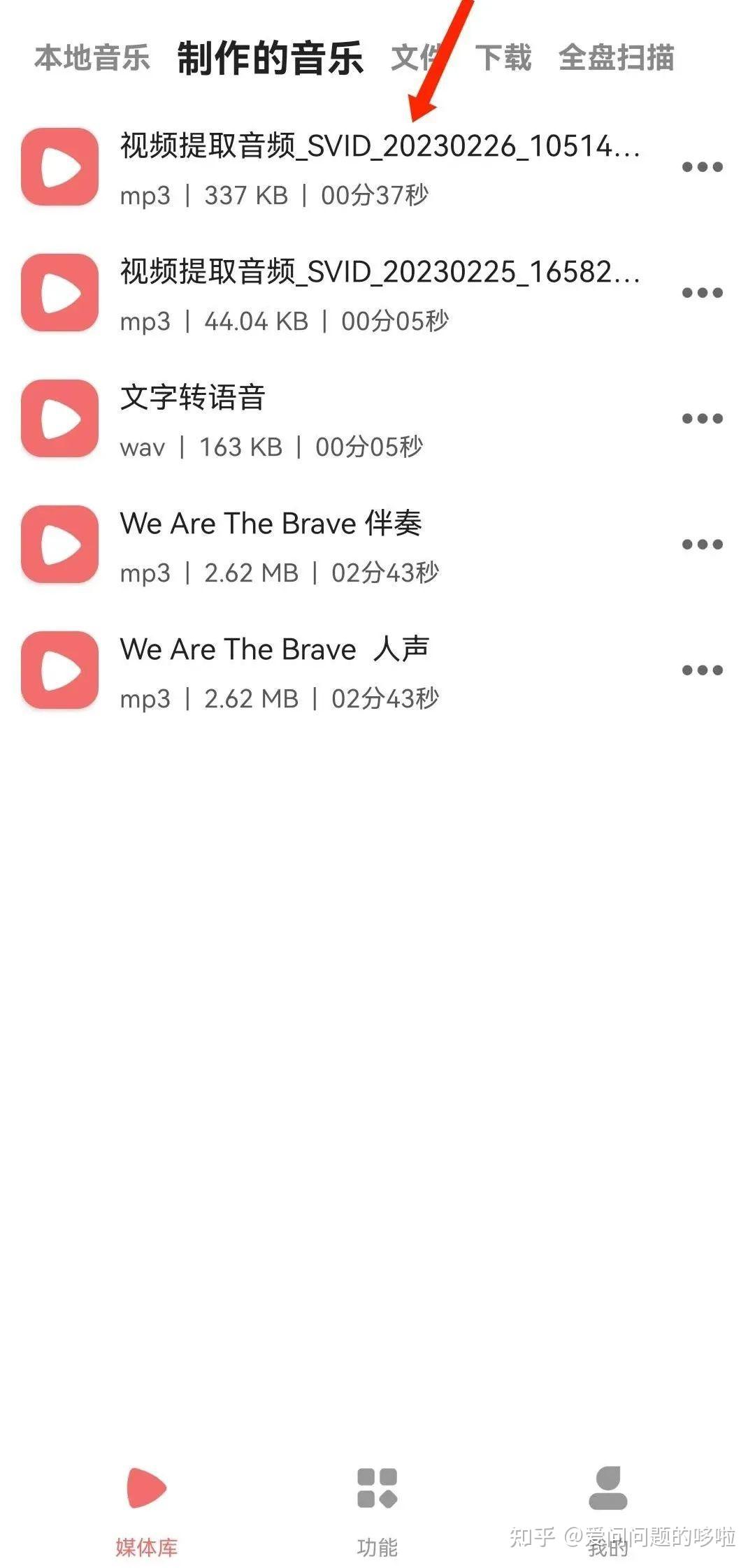Play 视频提取音频_SVID_20230225 audio
The height and width of the screenshot is (1568, 755).
(x=60, y=292)
